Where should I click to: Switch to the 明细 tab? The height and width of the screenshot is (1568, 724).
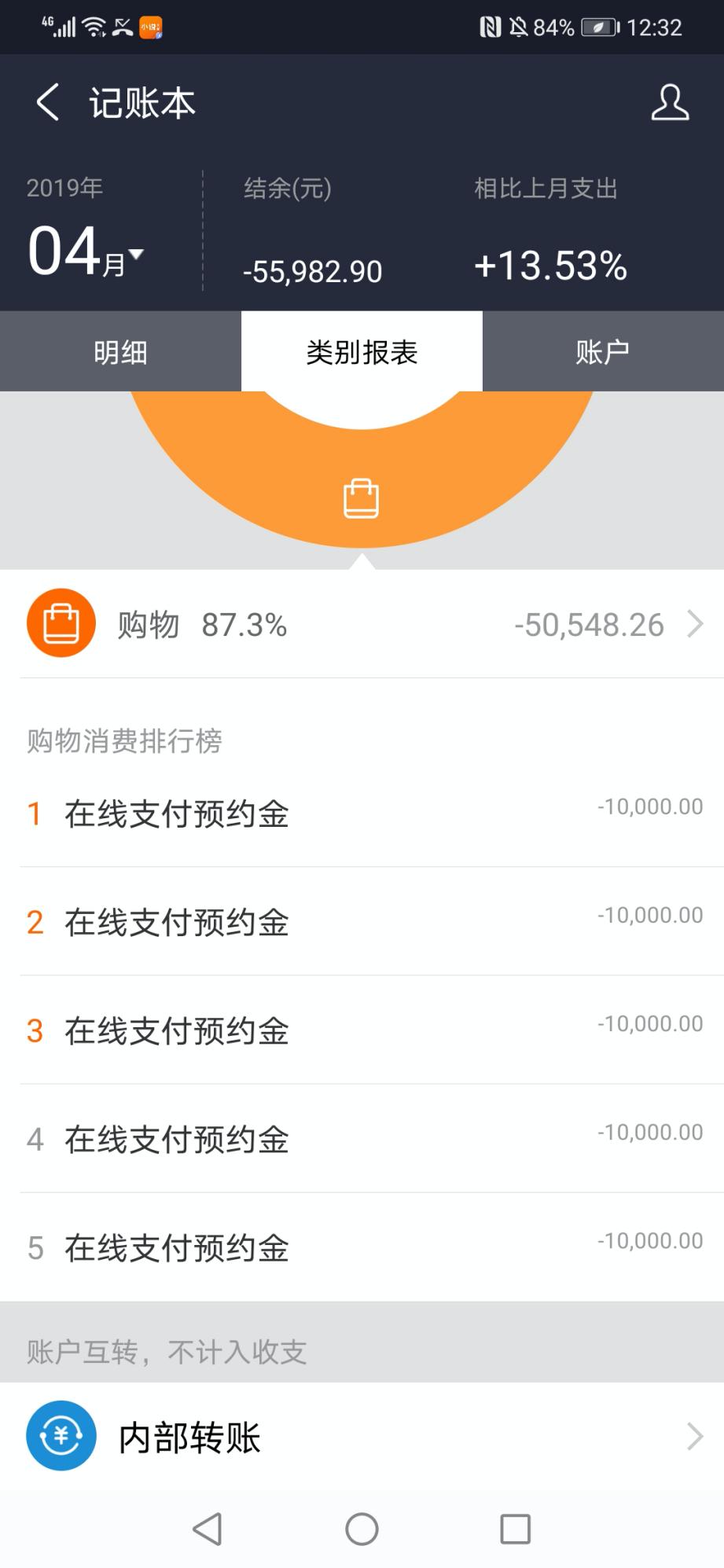point(120,351)
